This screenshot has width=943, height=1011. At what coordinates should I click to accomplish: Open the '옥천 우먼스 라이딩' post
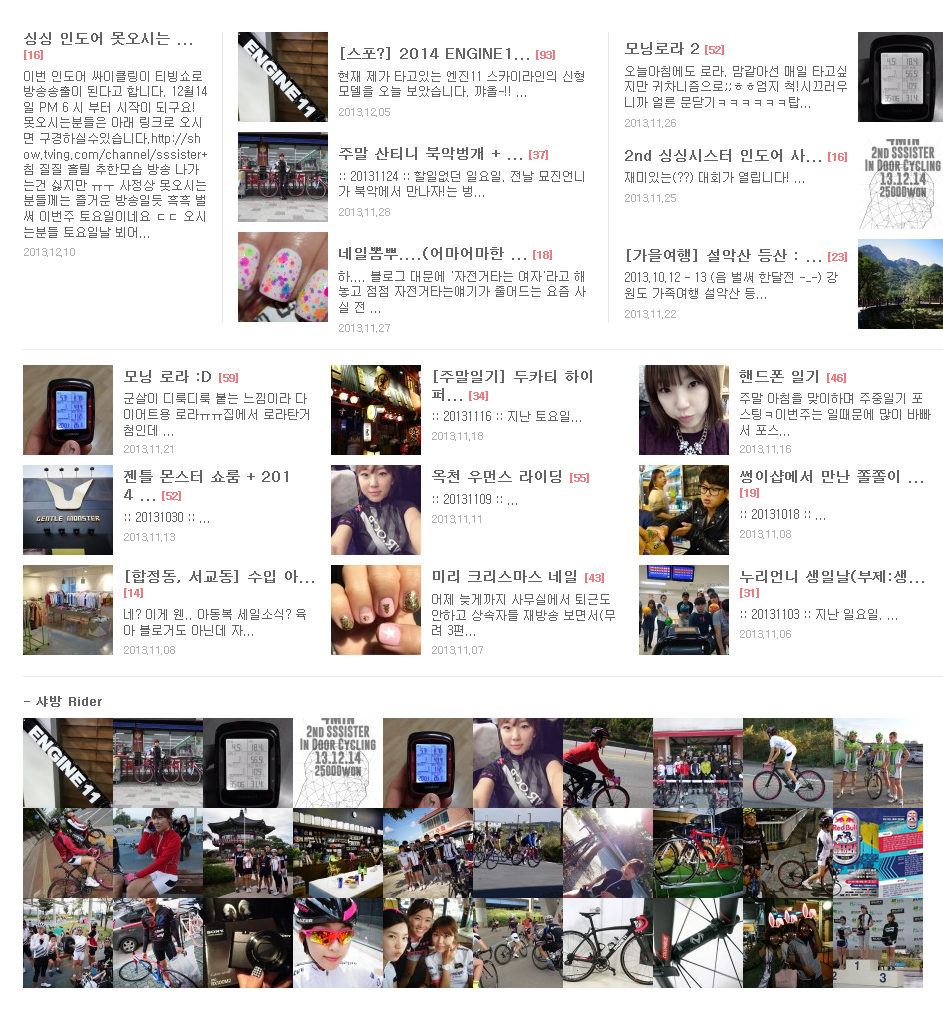tap(497, 477)
